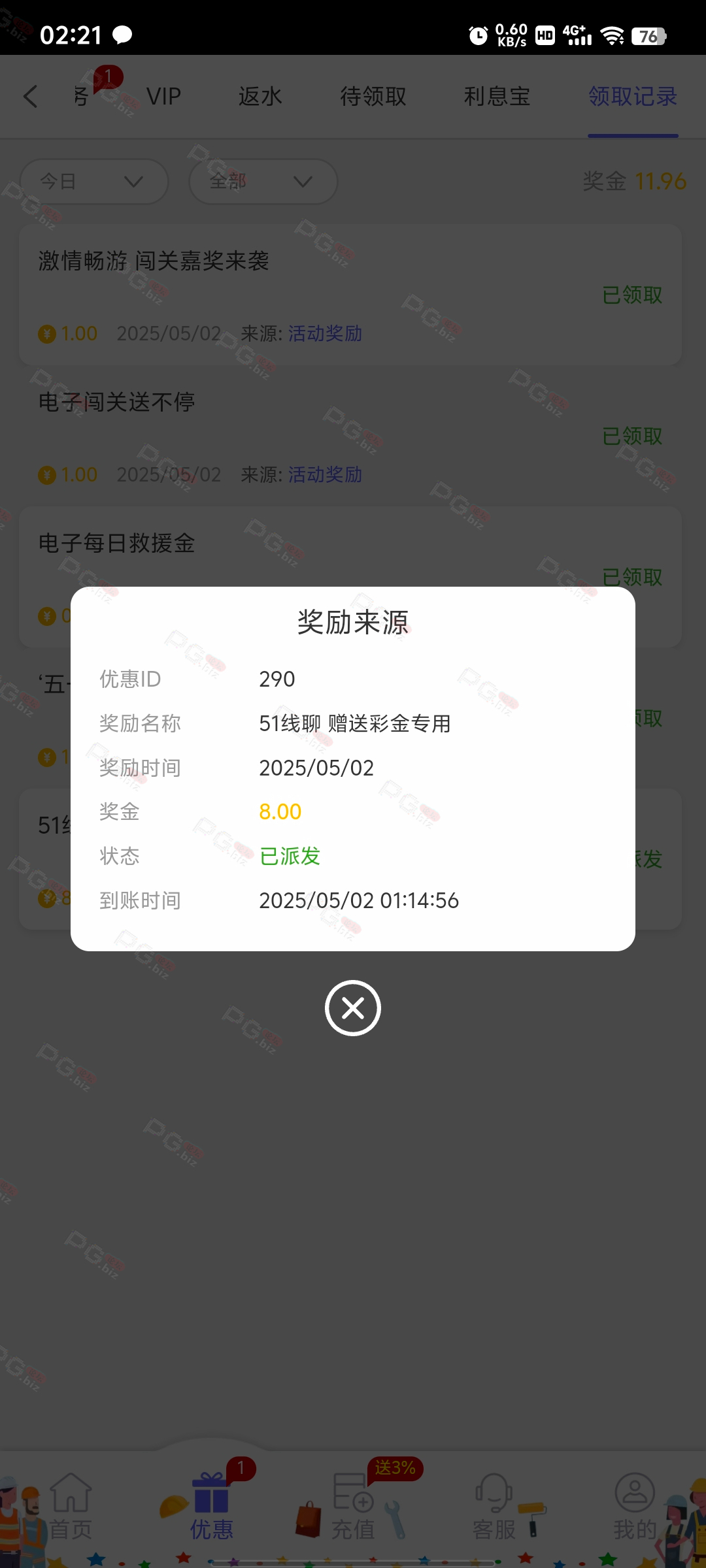
Task: Open the 激情畅游 闯关嘉奖来袭 record
Action: 350,295
